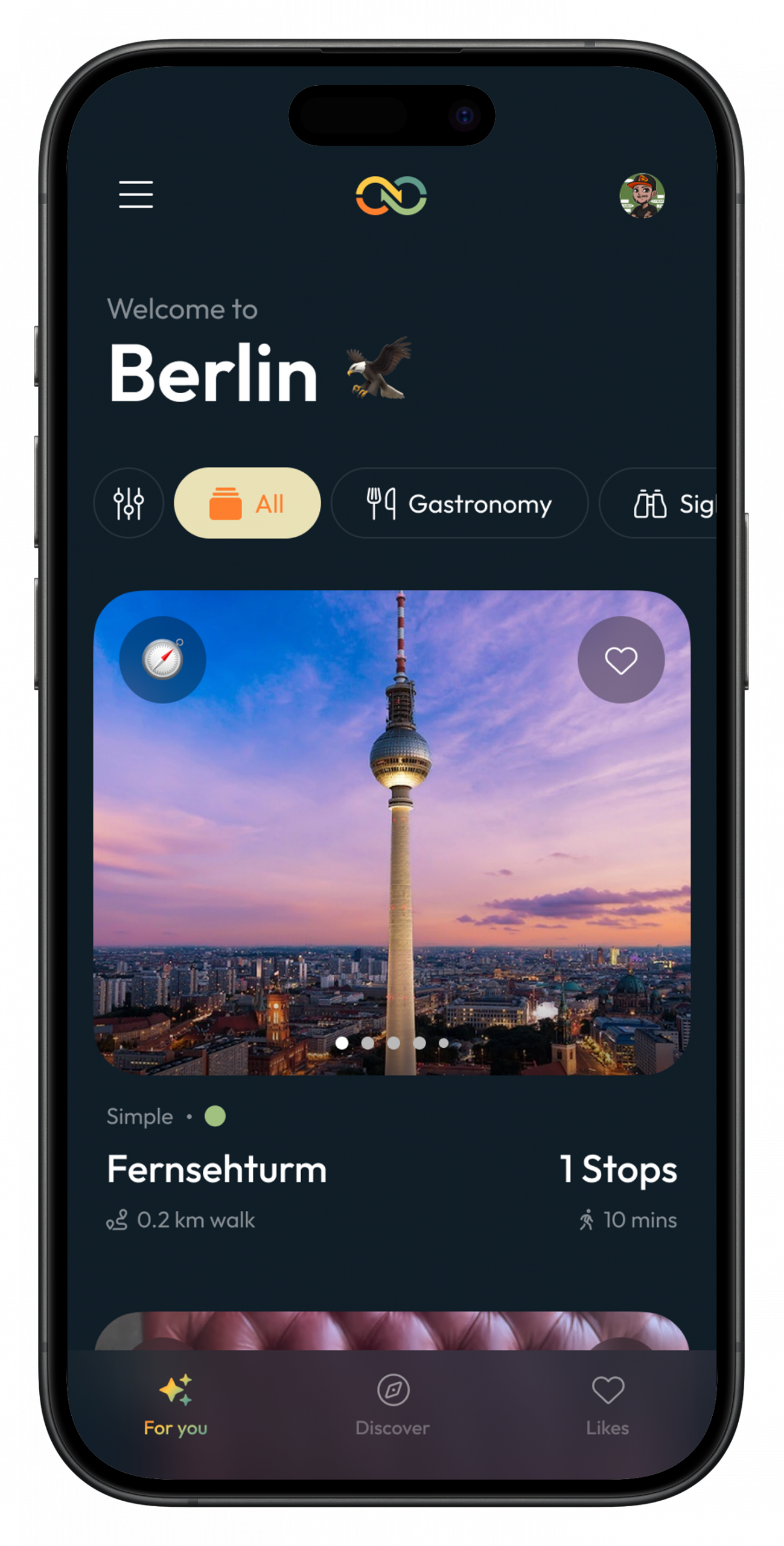Filter by Gastronomy
Image resolution: width=784 pixels, height=1546 pixels.
(x=459, y=503)
